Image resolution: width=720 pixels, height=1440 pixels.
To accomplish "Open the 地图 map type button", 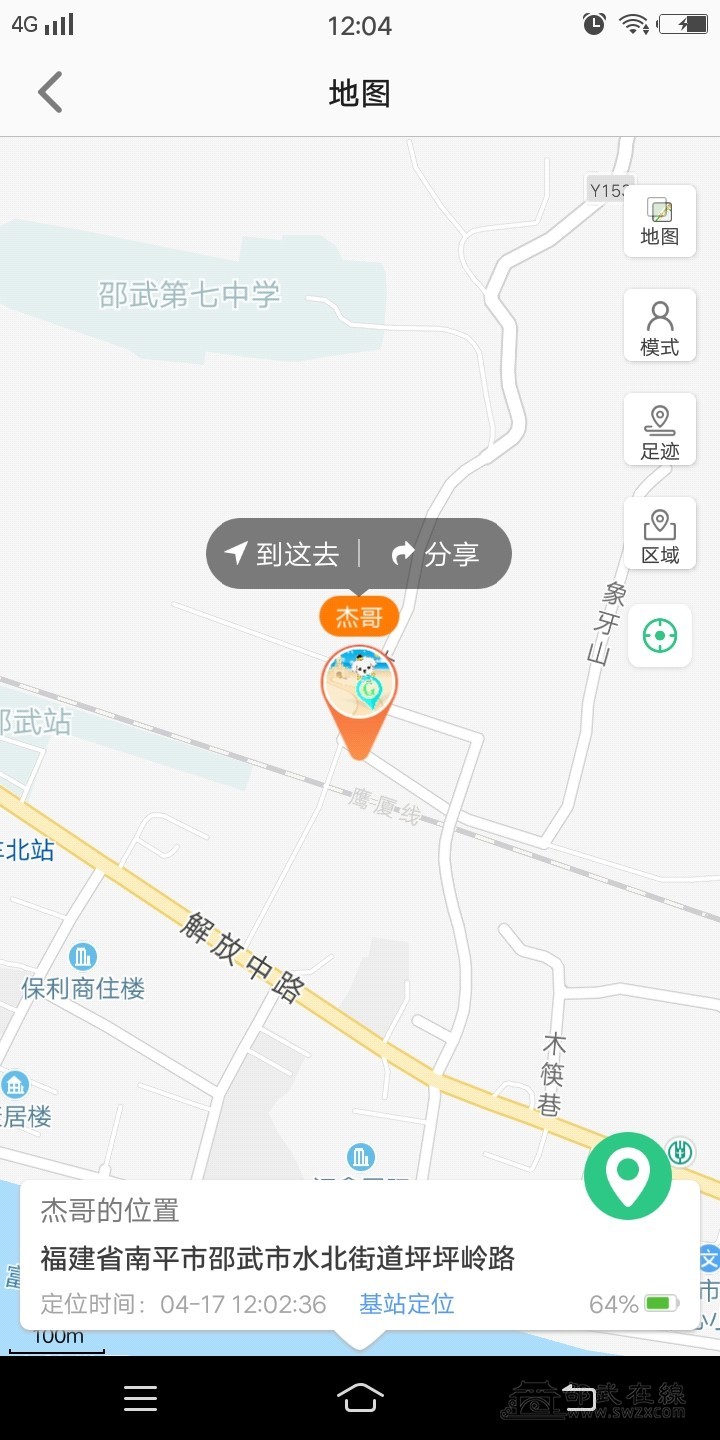I will (x=660, y=221).
